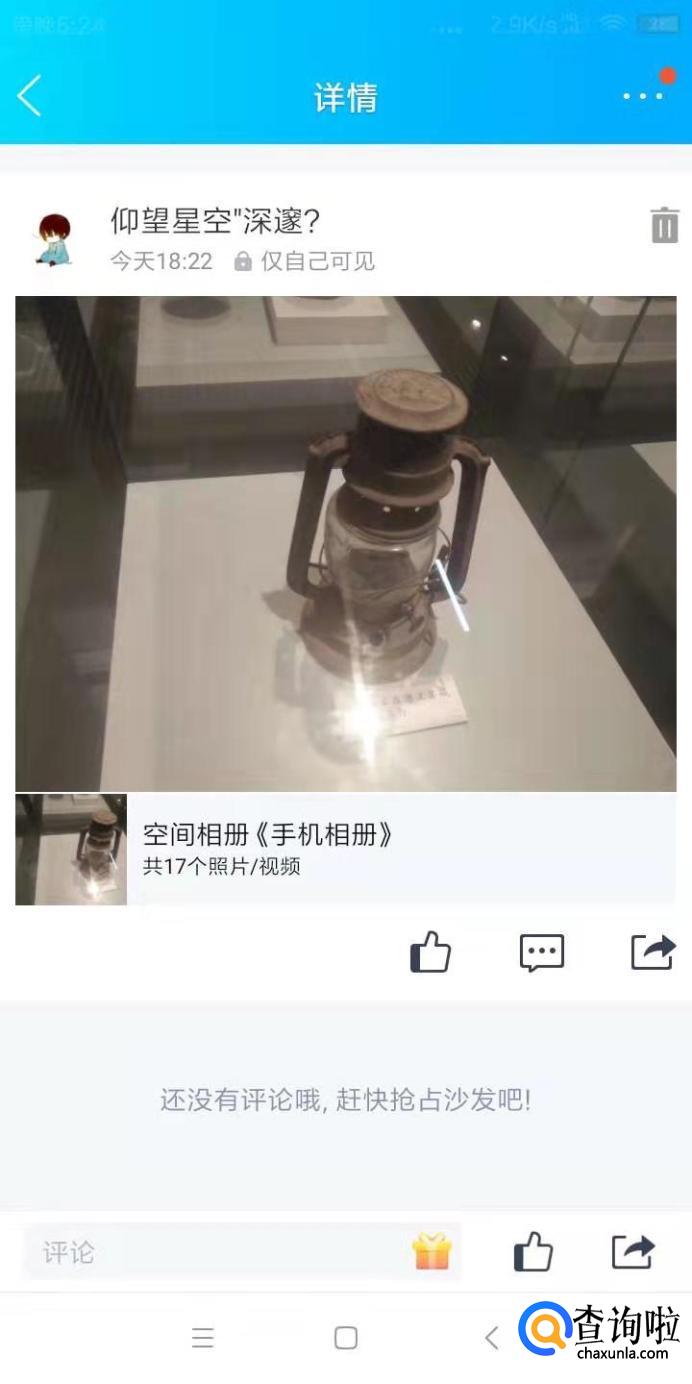Go back using the top-left arrow
Screen dimensions: 692x1384
coord(29,96)
